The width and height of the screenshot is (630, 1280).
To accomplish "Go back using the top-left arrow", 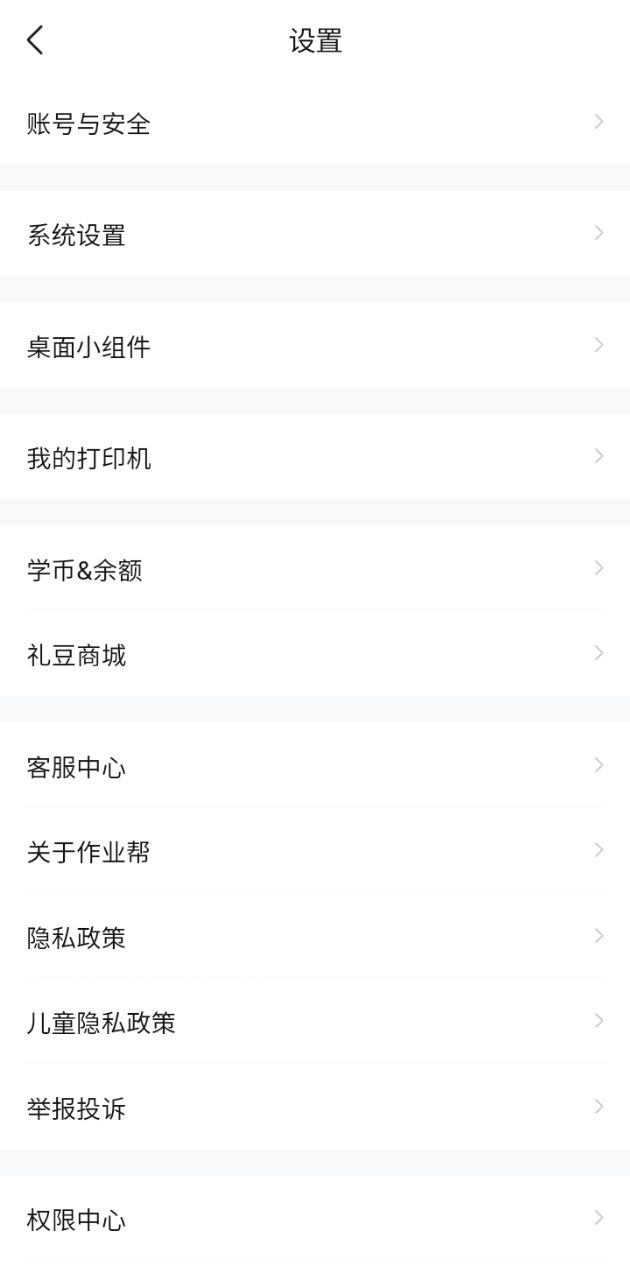I will click(x=36, y=41).
